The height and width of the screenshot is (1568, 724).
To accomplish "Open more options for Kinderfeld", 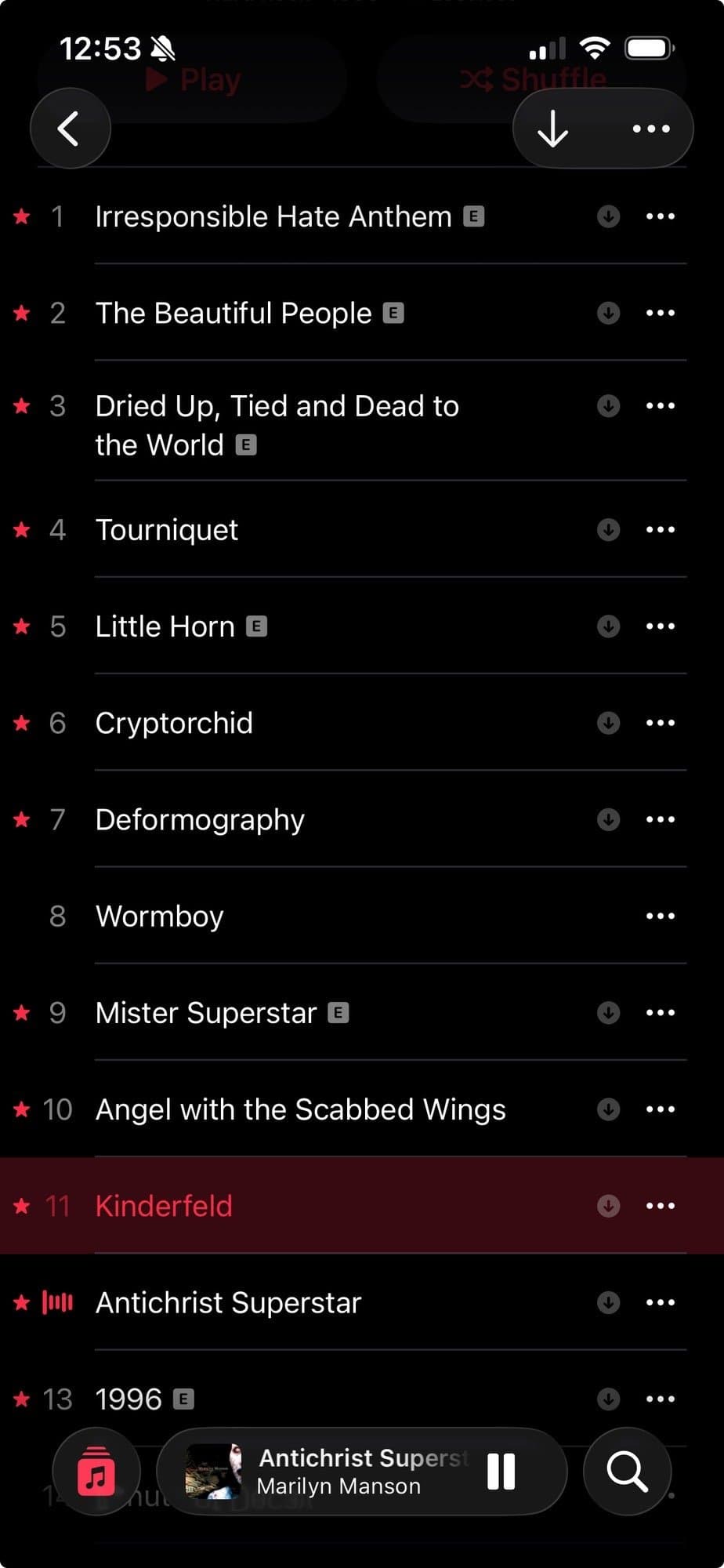I will point(660,1206).
